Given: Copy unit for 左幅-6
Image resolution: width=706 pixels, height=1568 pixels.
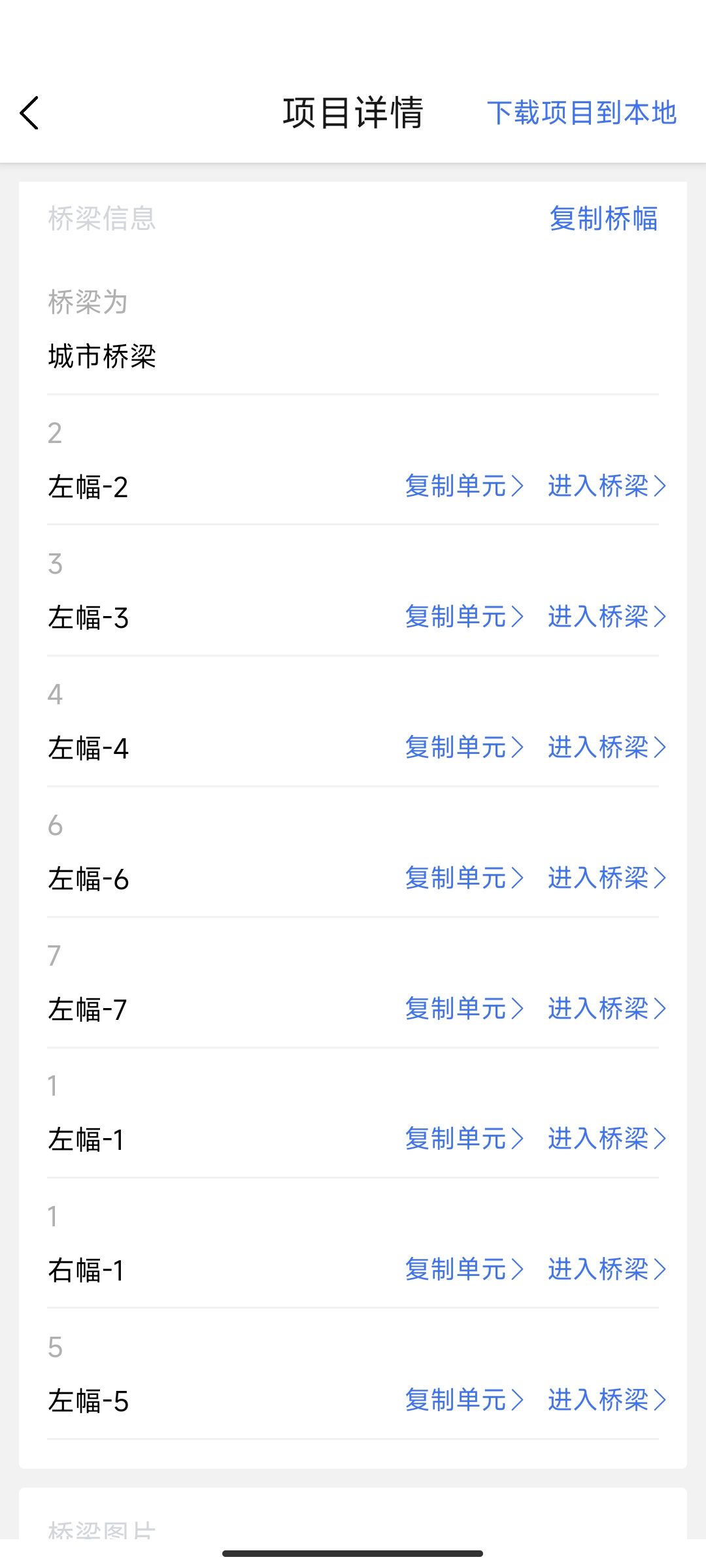Looking at the screenshot, I should [x=463, y=878].
